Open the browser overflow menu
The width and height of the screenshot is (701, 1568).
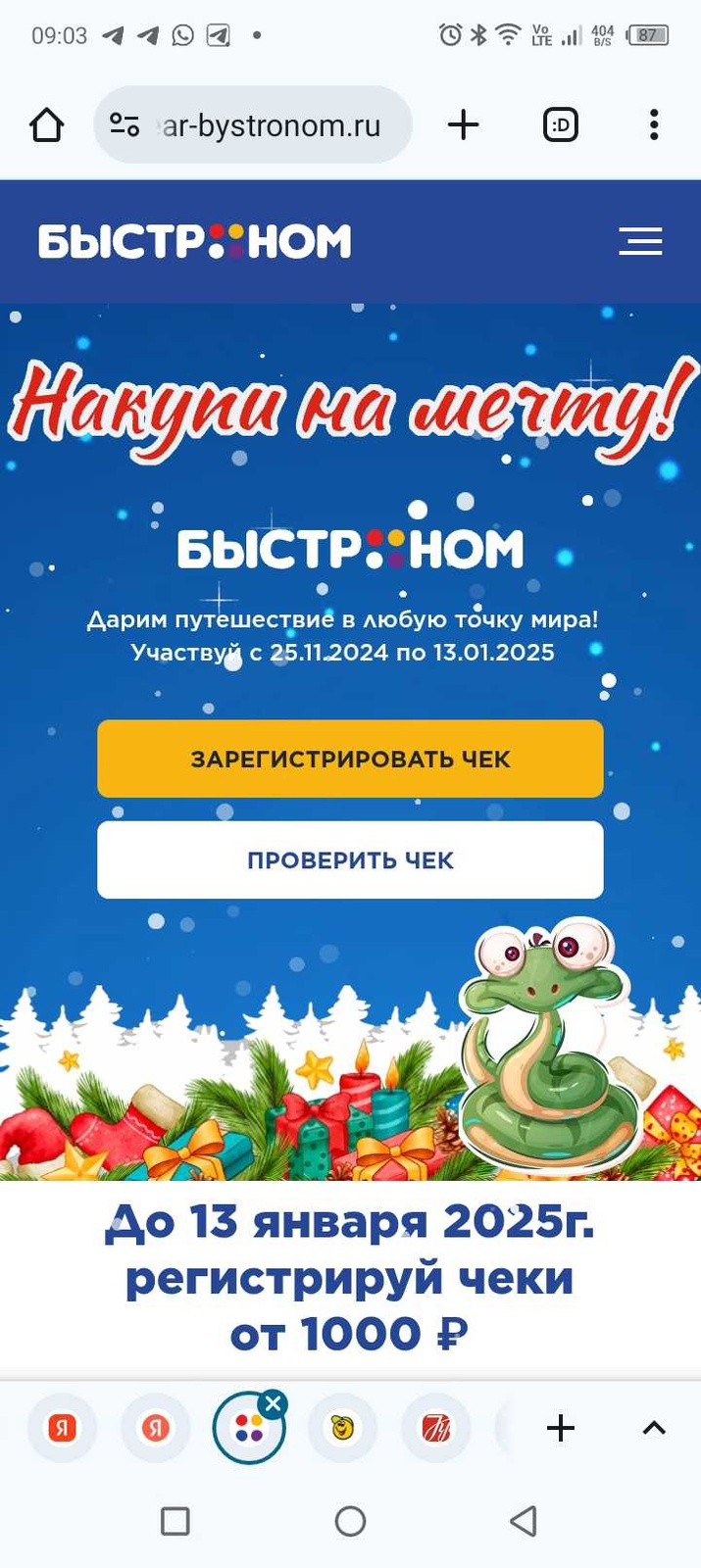click(x=654, y=124)
